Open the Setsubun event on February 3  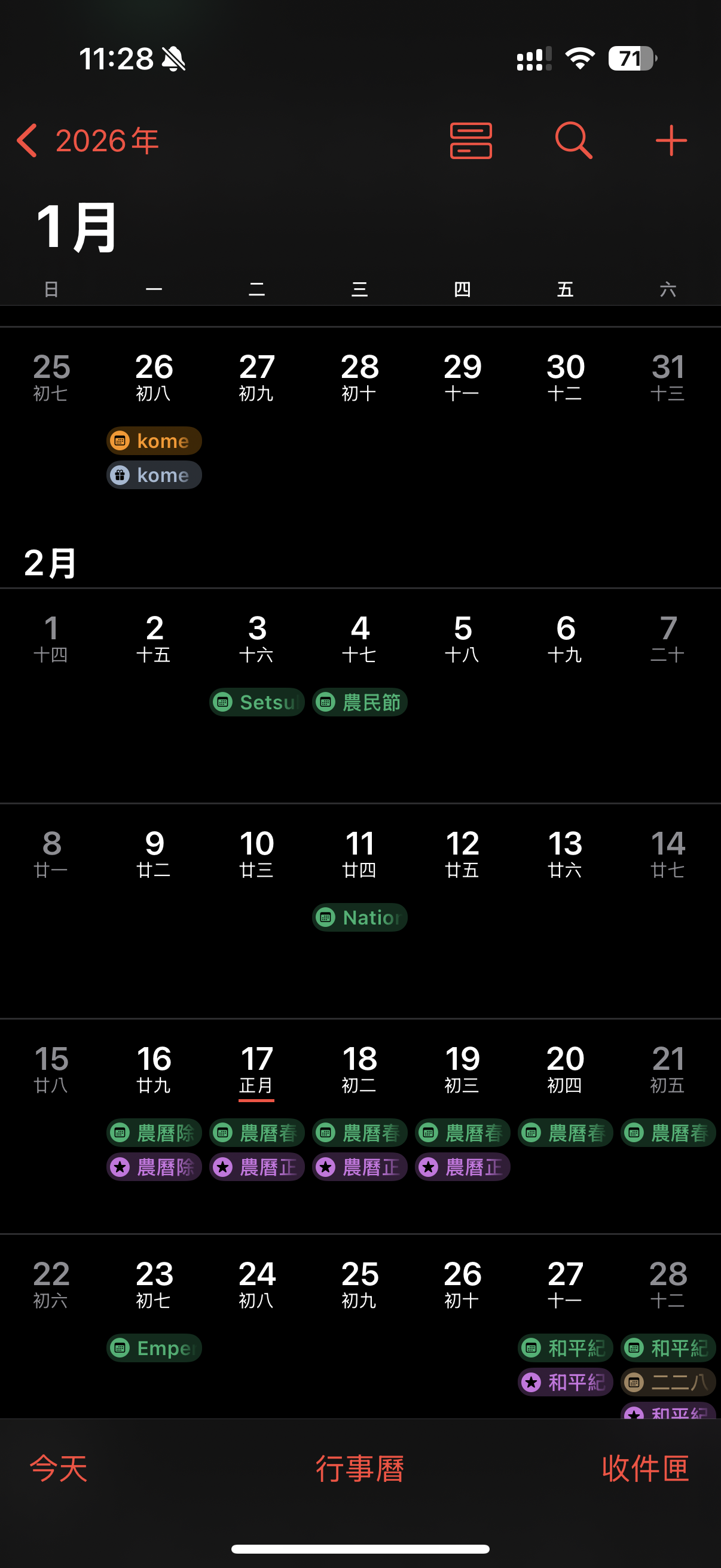click(x=256, y=702)
